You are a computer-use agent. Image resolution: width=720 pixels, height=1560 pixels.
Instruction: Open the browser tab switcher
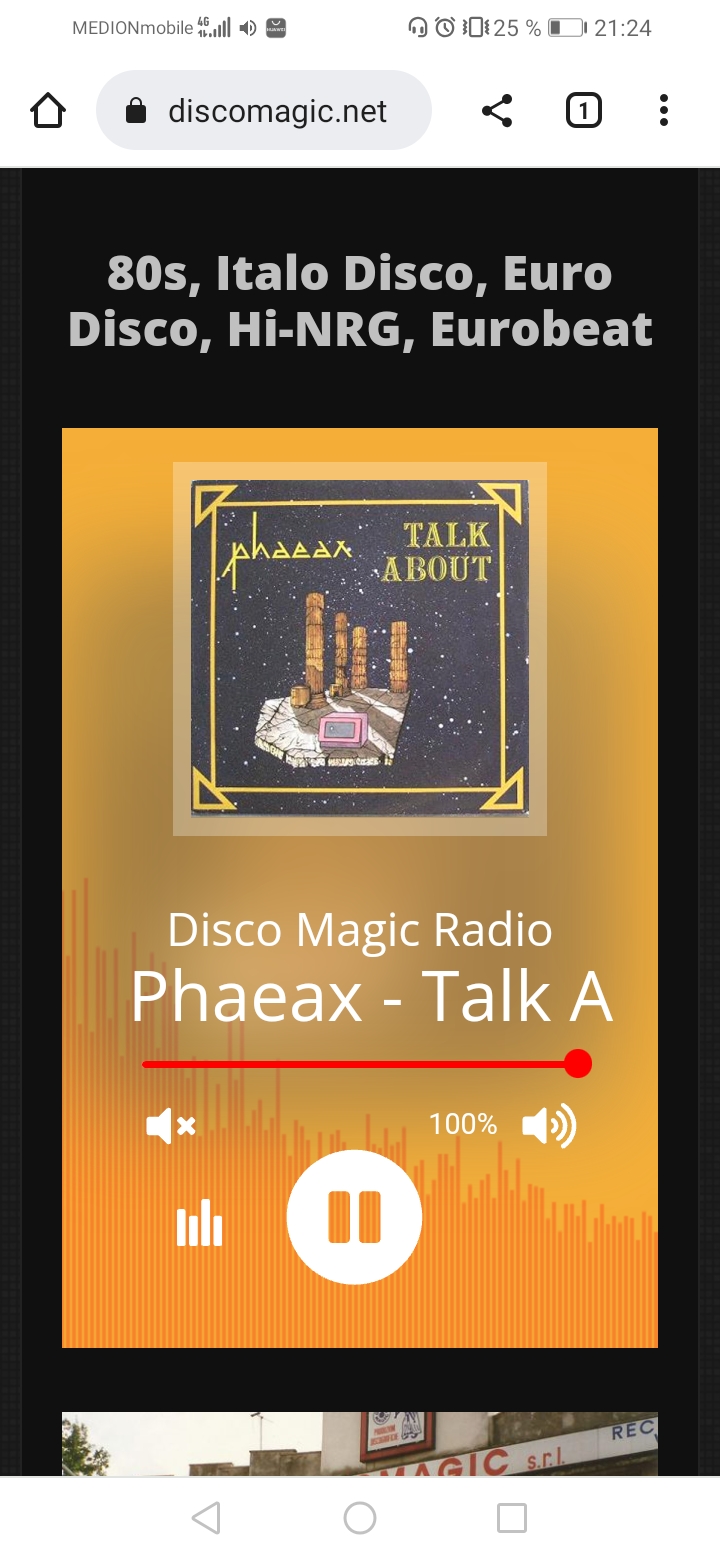click(584, 111)
